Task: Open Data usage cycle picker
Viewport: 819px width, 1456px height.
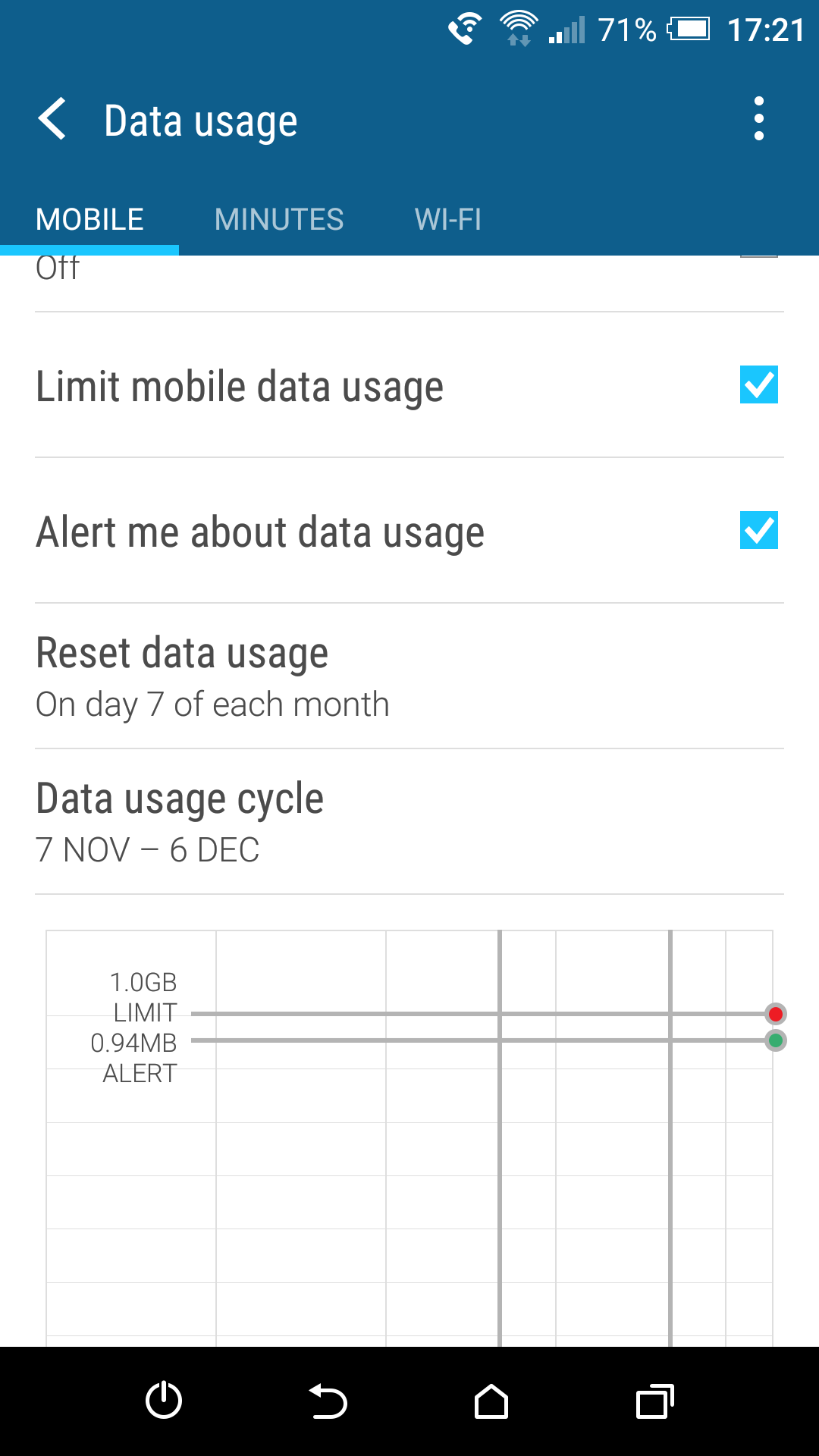Action: click(x=409, y=822)
